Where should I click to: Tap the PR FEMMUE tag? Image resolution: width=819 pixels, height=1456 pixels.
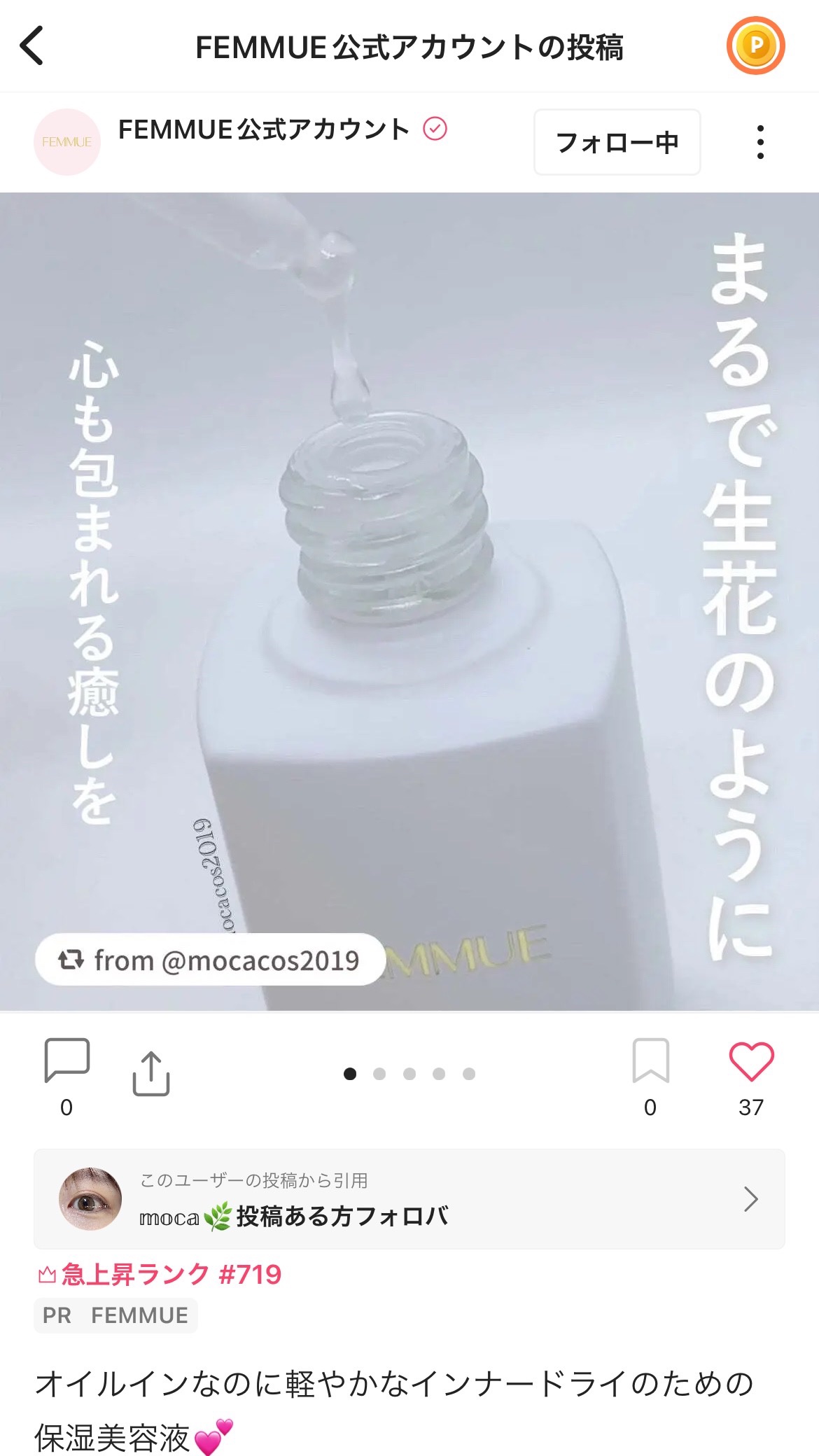[116, 1315]
